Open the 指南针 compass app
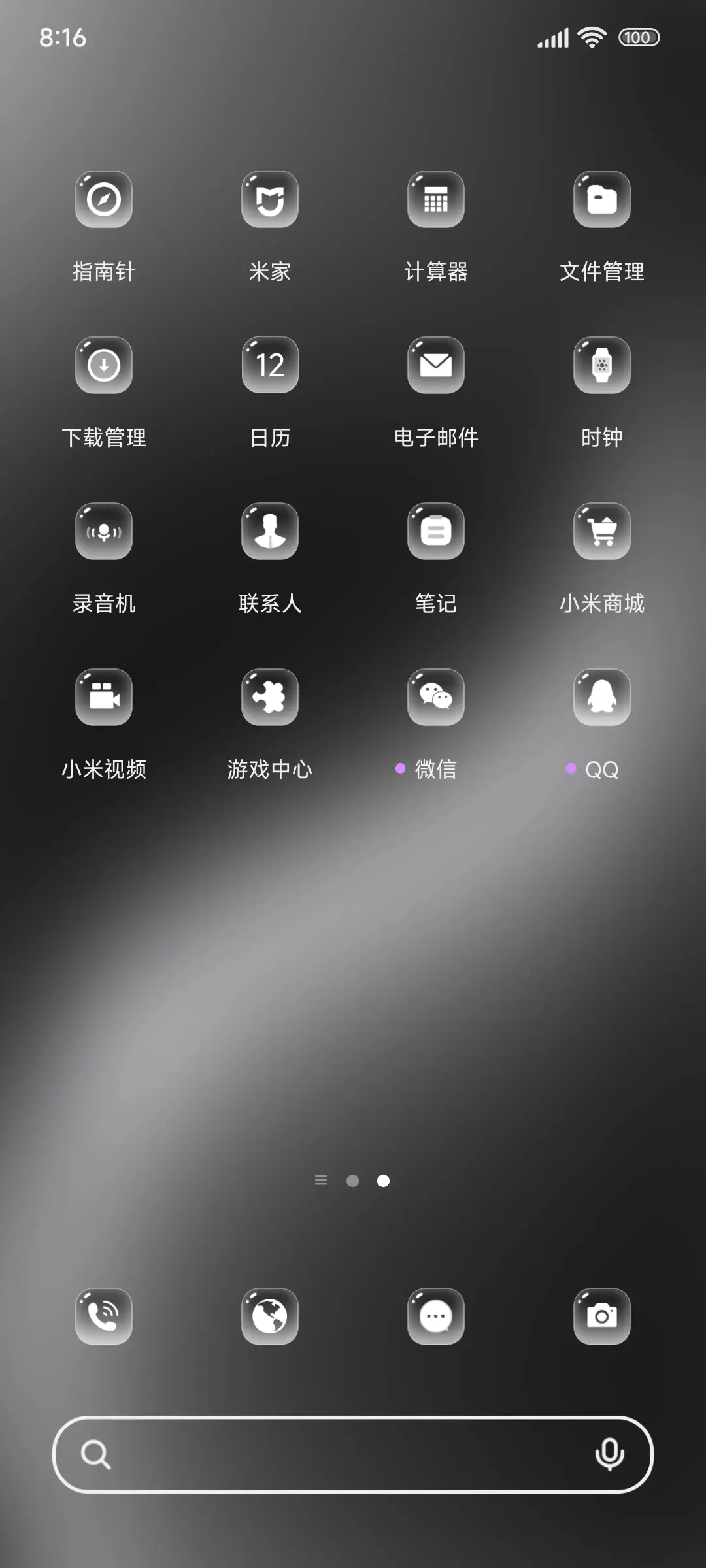Image resolution: width=706 pixels, height=1568 pixels. (104, 199)
